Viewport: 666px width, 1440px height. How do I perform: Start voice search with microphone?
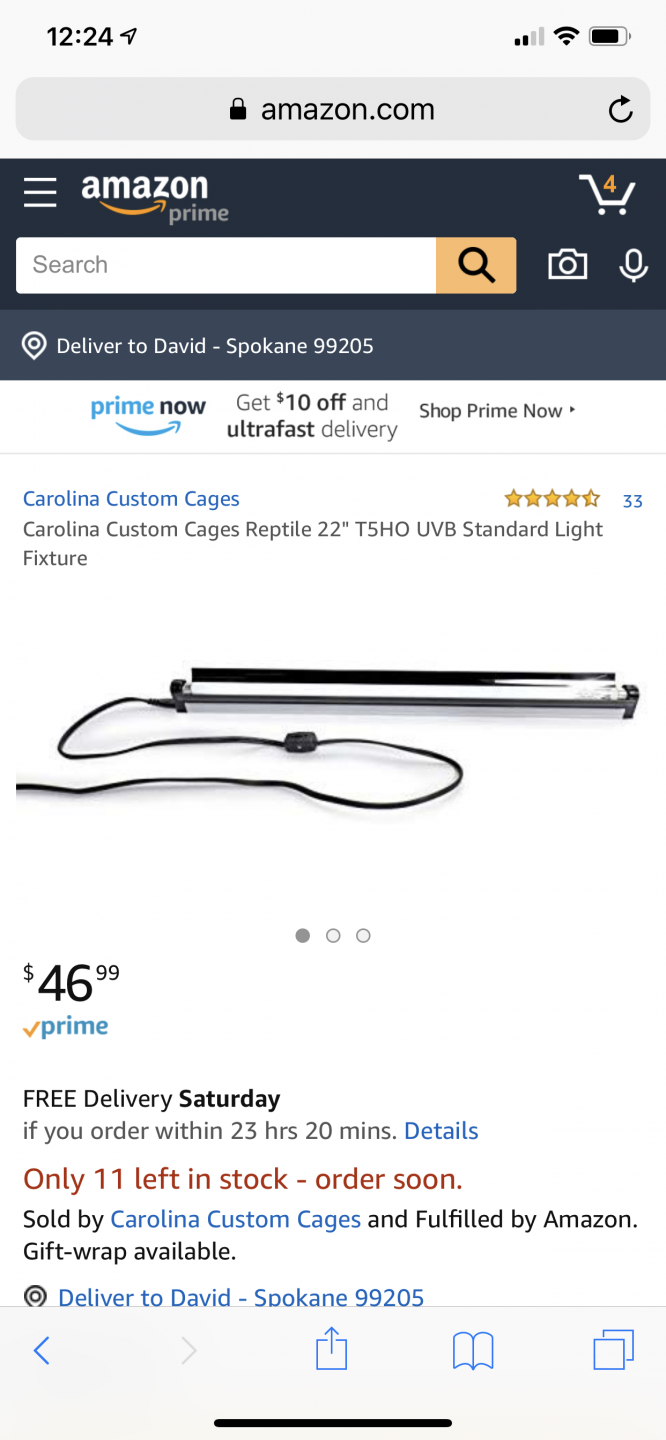[633, 265]
